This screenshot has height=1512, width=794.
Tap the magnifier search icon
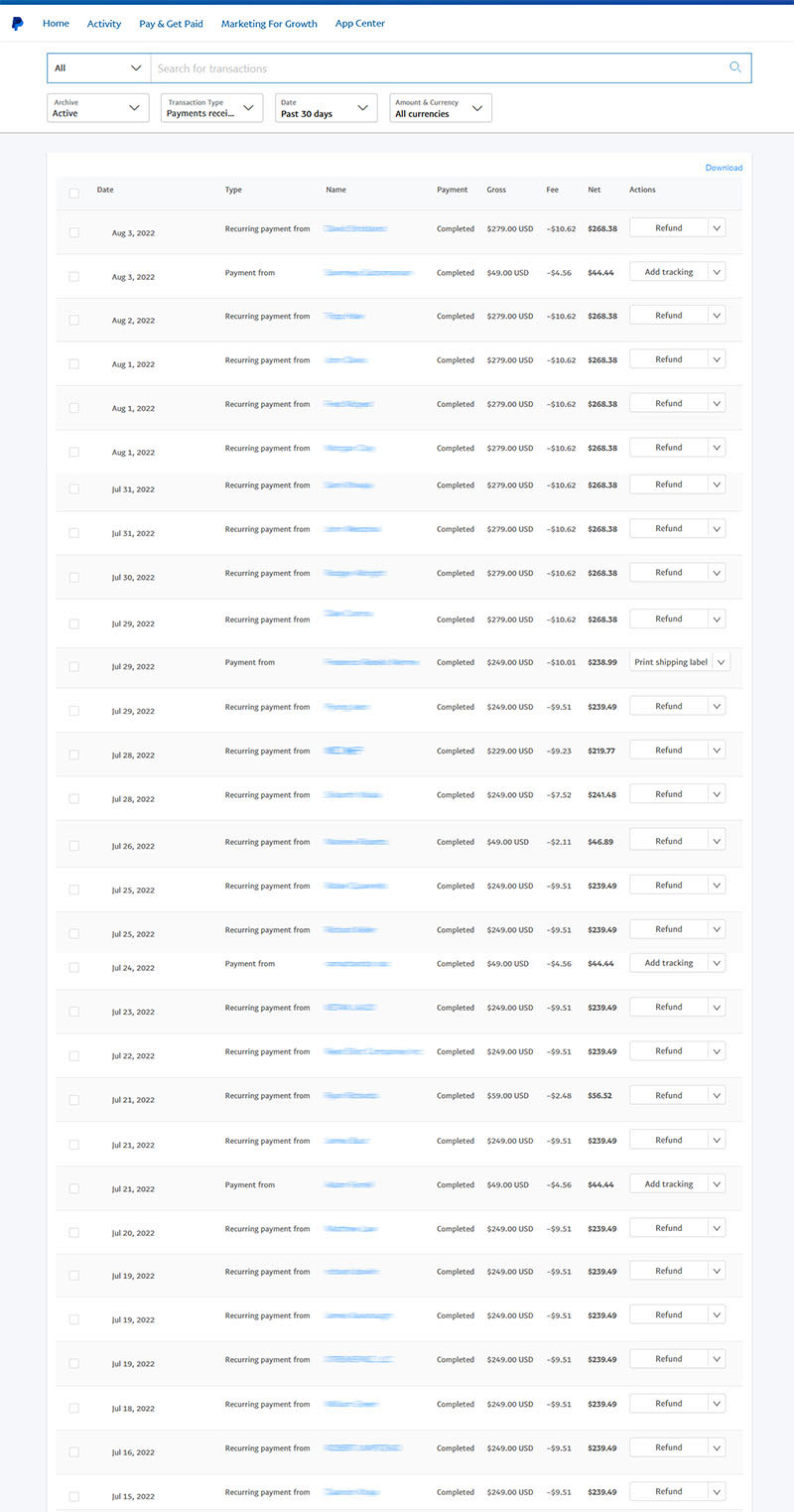[735, 68]
